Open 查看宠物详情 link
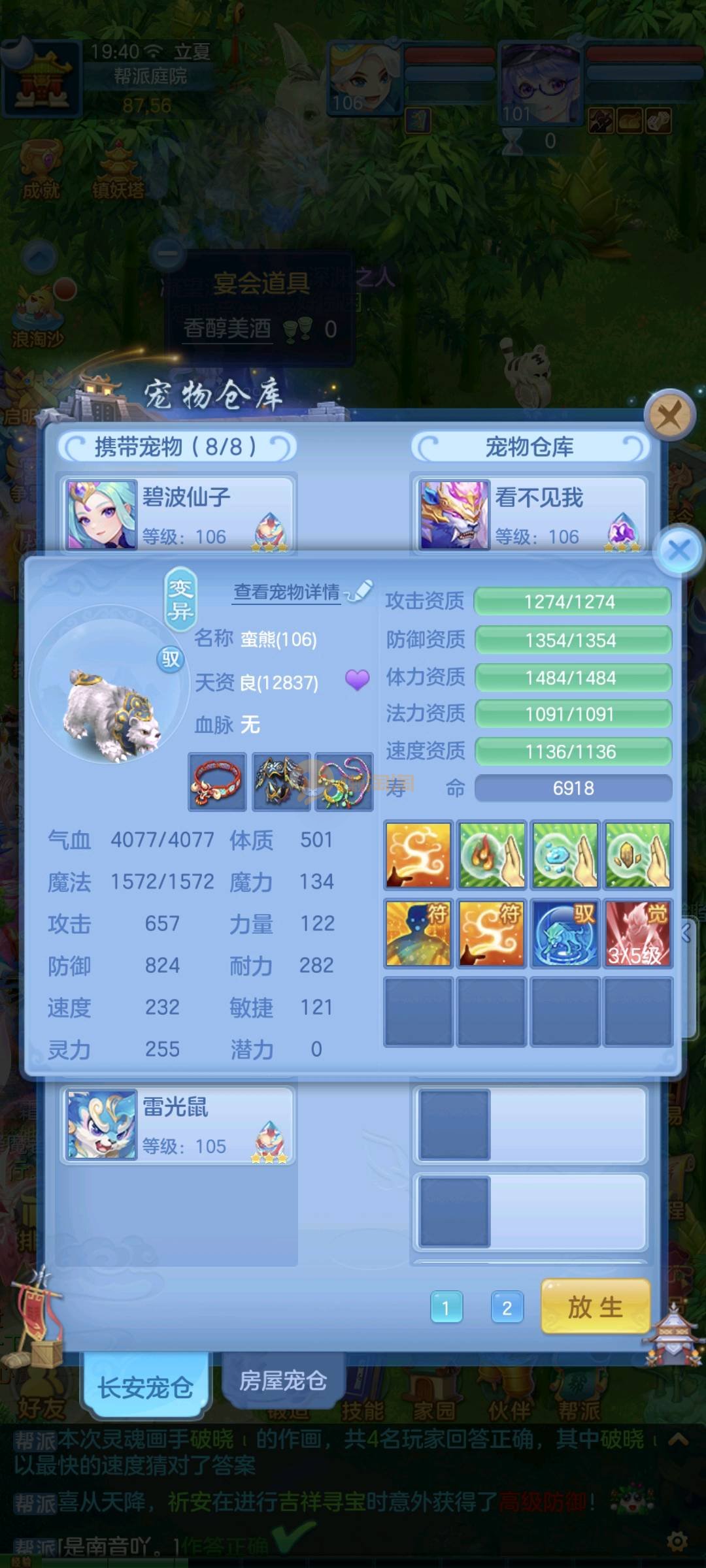 point(288,593)
